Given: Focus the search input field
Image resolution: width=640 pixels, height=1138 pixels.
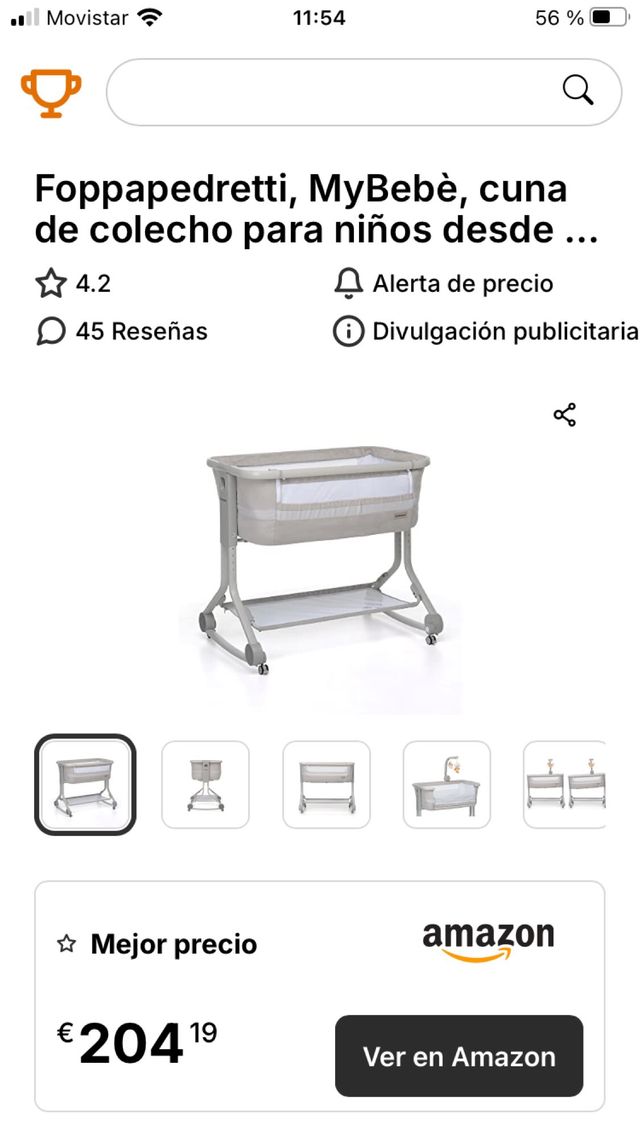Looking at the screenshot, I should (x=330, y=92).
